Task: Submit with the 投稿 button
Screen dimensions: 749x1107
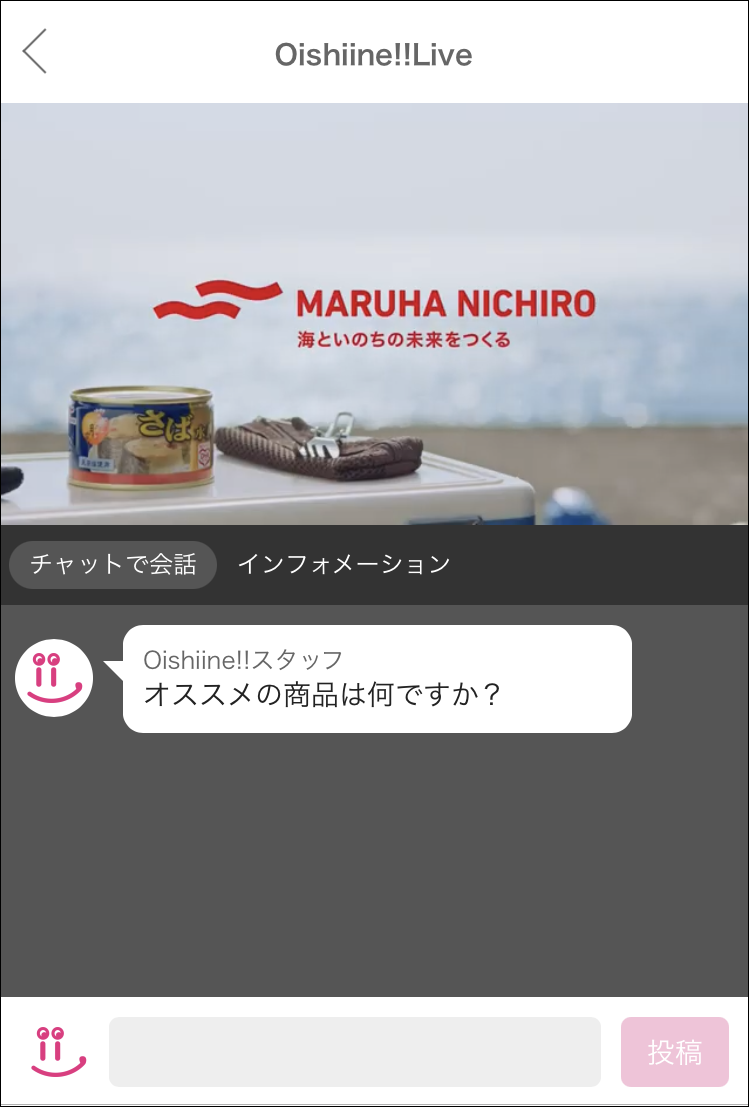Action: 674,1052
